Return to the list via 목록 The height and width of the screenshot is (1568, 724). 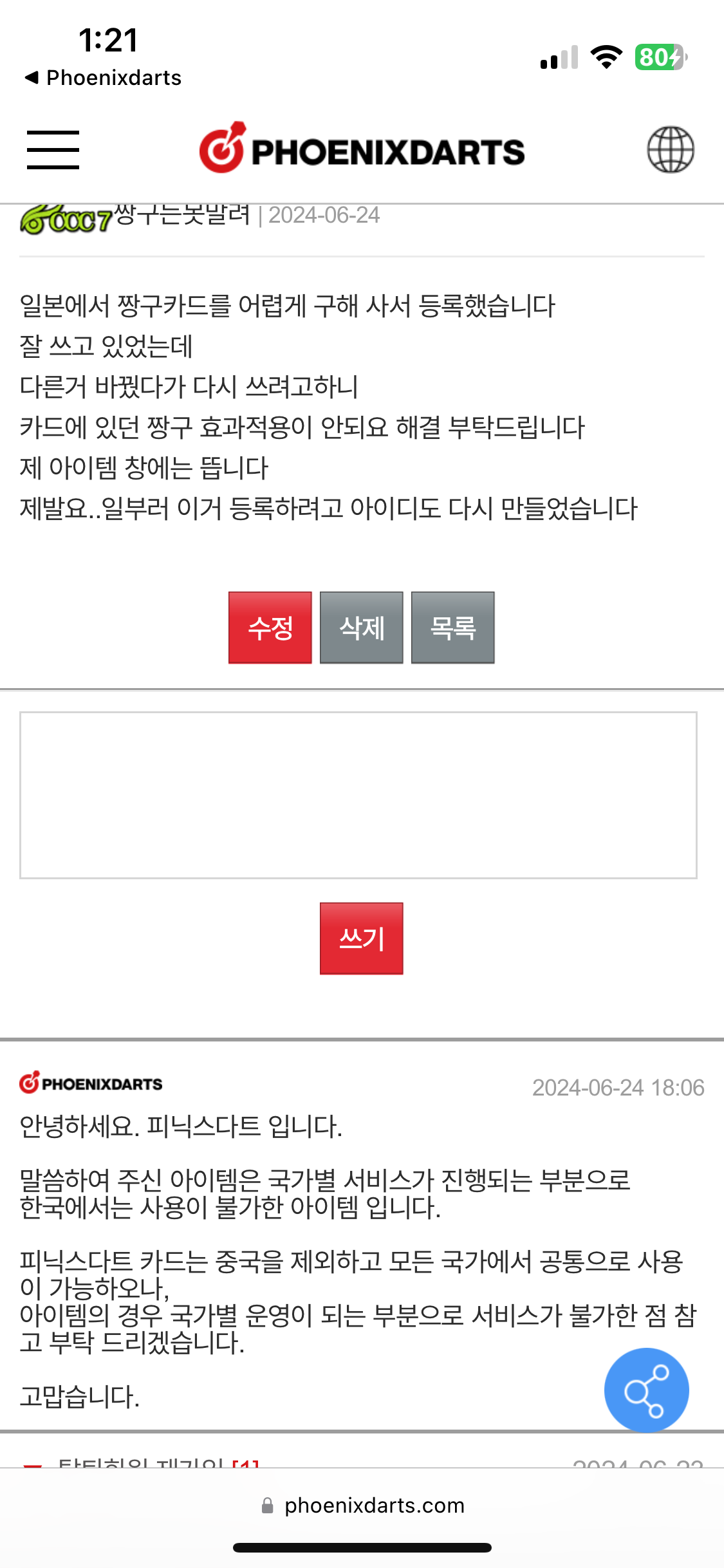pos(453,628)
